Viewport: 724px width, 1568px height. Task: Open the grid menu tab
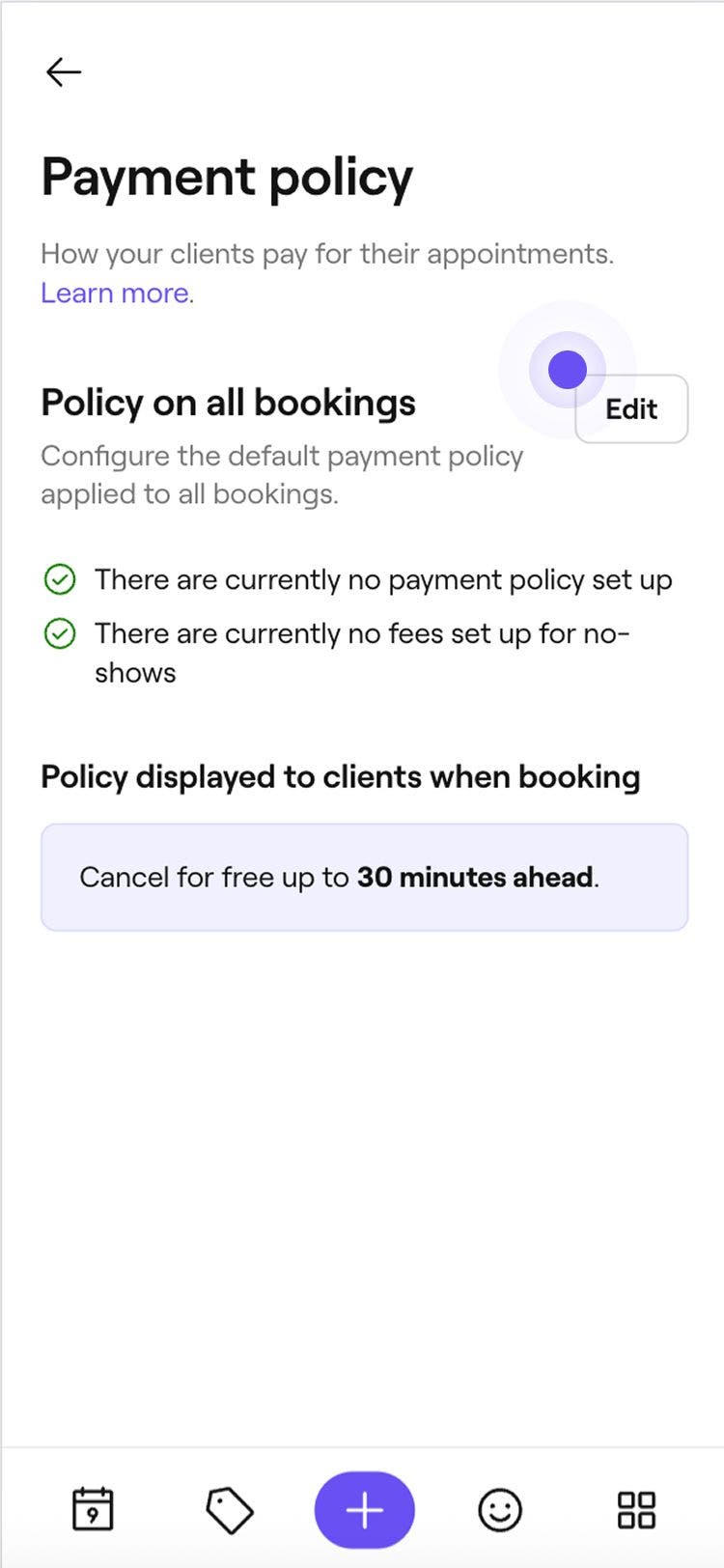point(636,1510)
